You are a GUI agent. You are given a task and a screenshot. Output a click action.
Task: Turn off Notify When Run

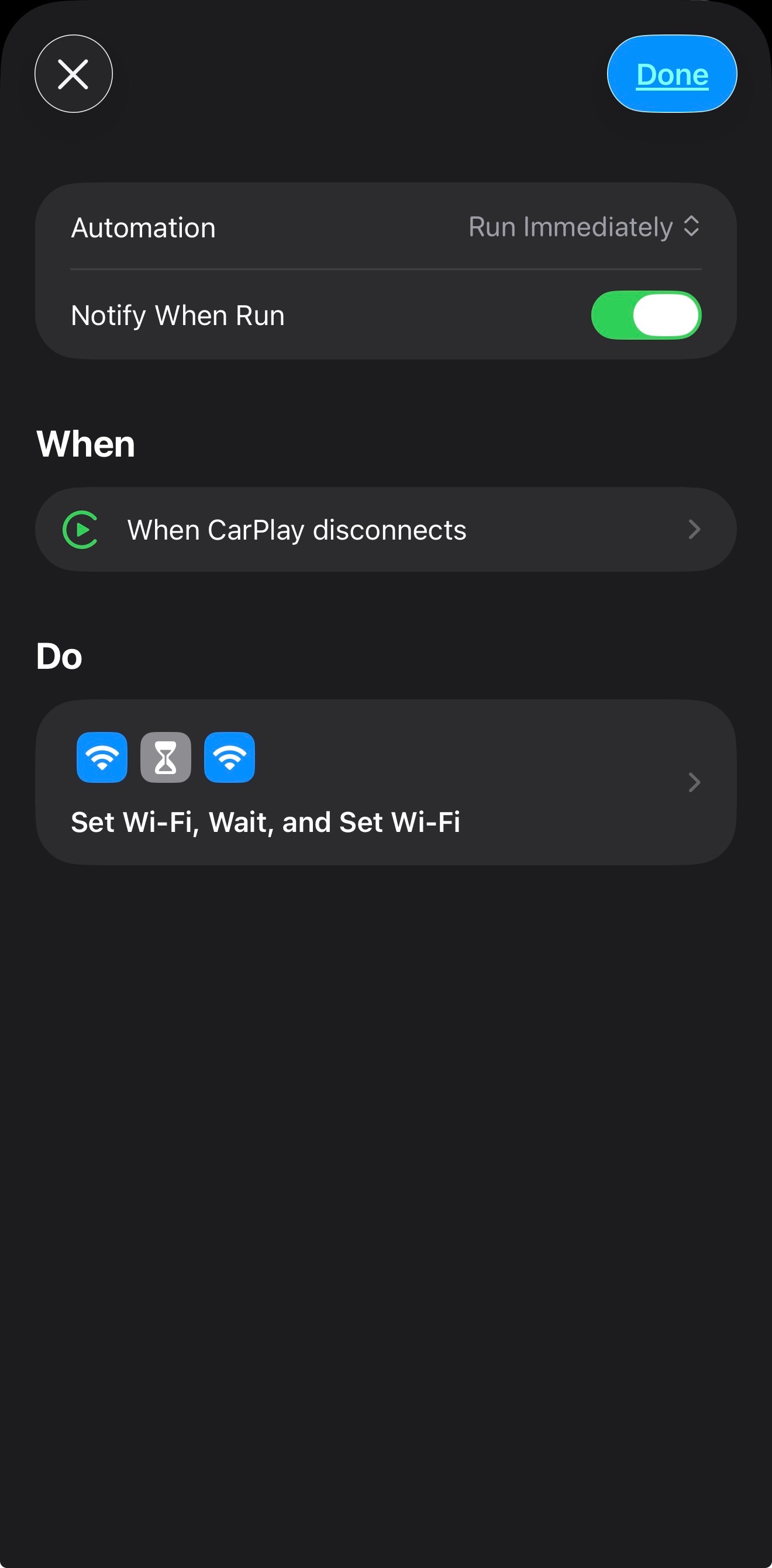[x=645, y=315]
